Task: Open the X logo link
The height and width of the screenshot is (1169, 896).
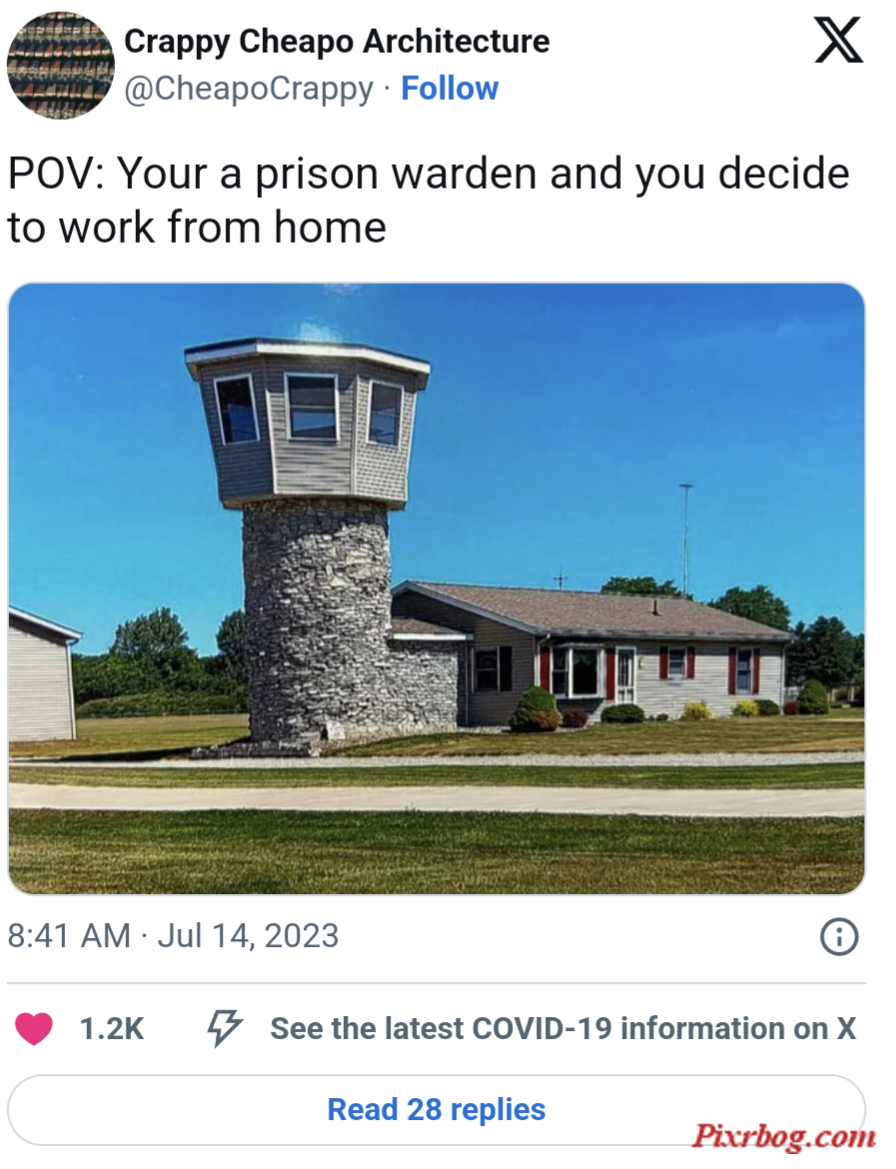Action: 837,42
